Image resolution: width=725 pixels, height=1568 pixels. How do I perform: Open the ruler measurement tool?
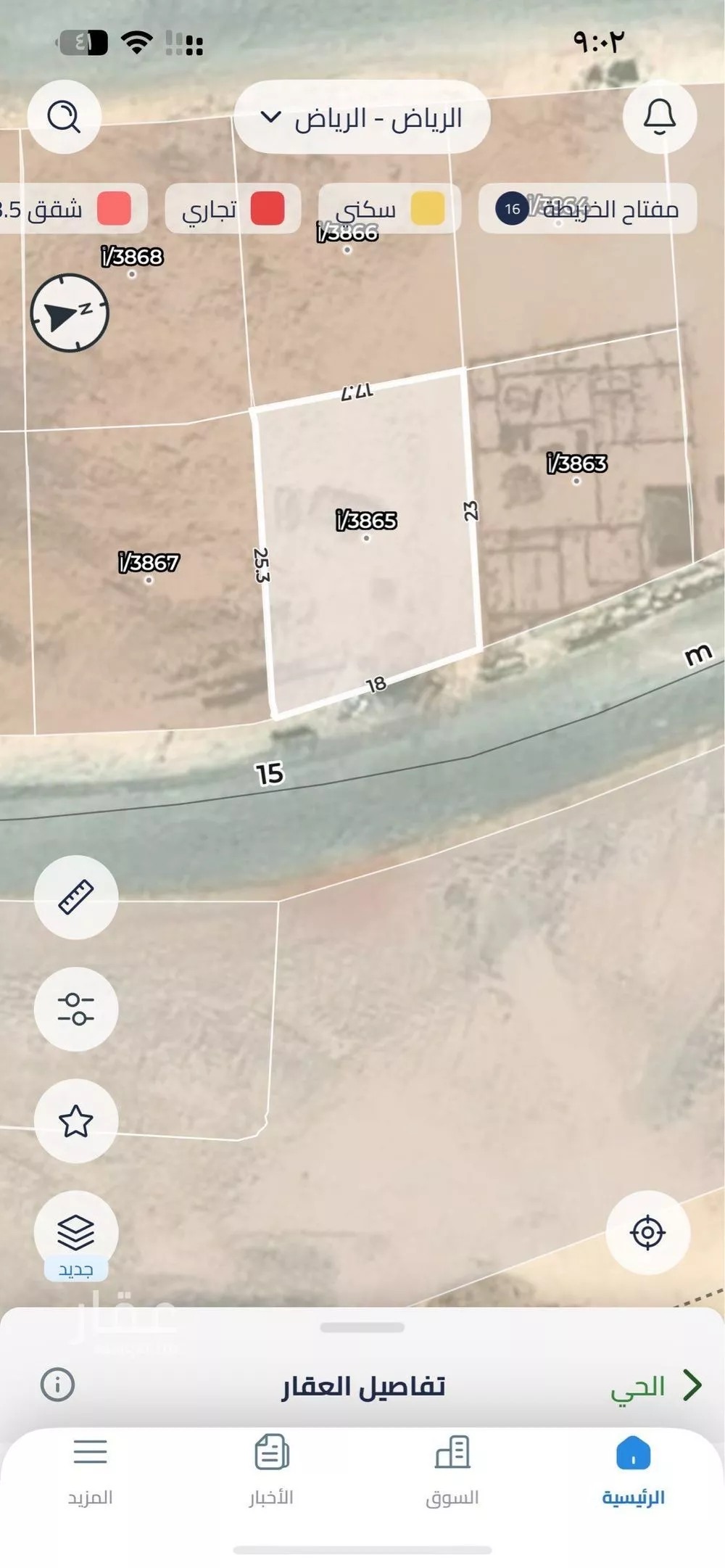point(76,897)
